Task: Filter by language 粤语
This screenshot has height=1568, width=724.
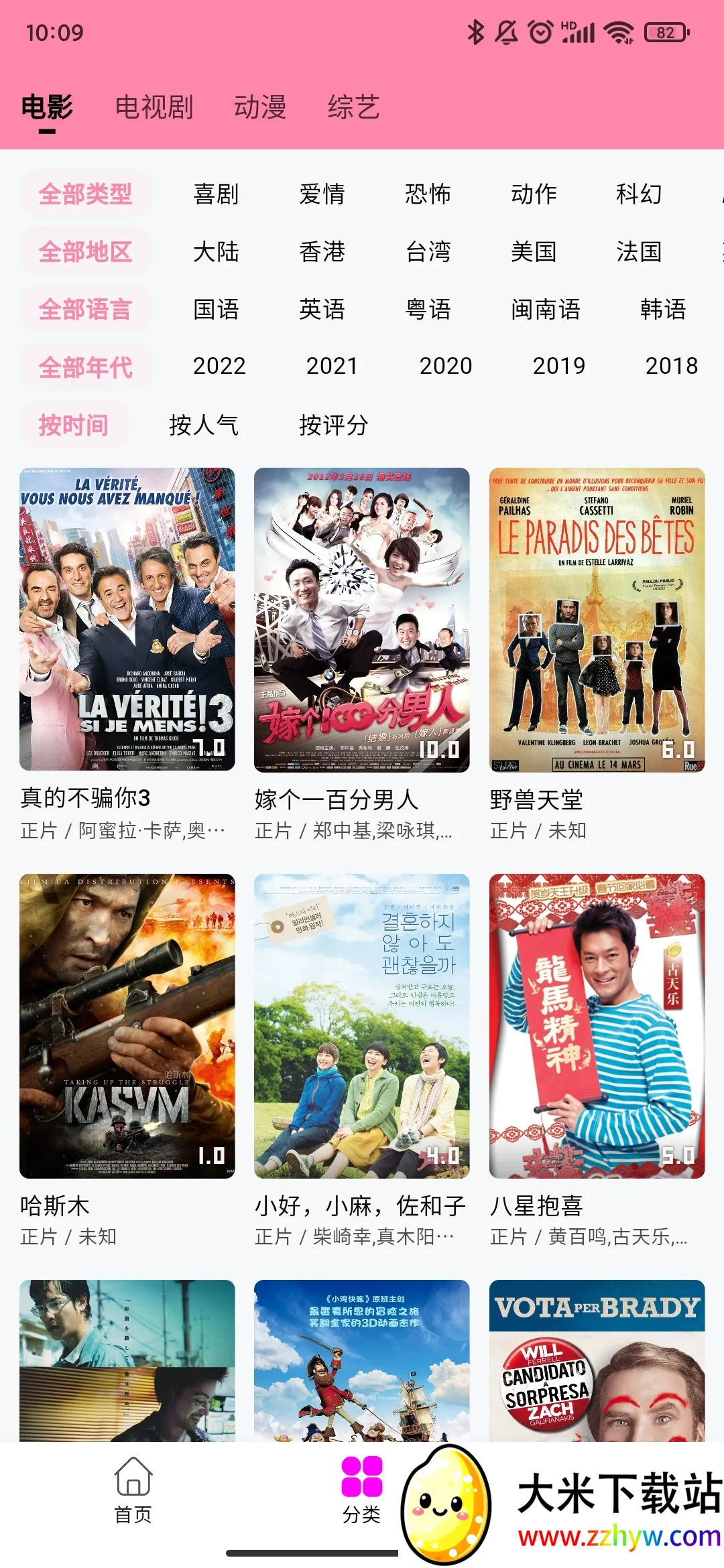Action: [x=428, y=310]
